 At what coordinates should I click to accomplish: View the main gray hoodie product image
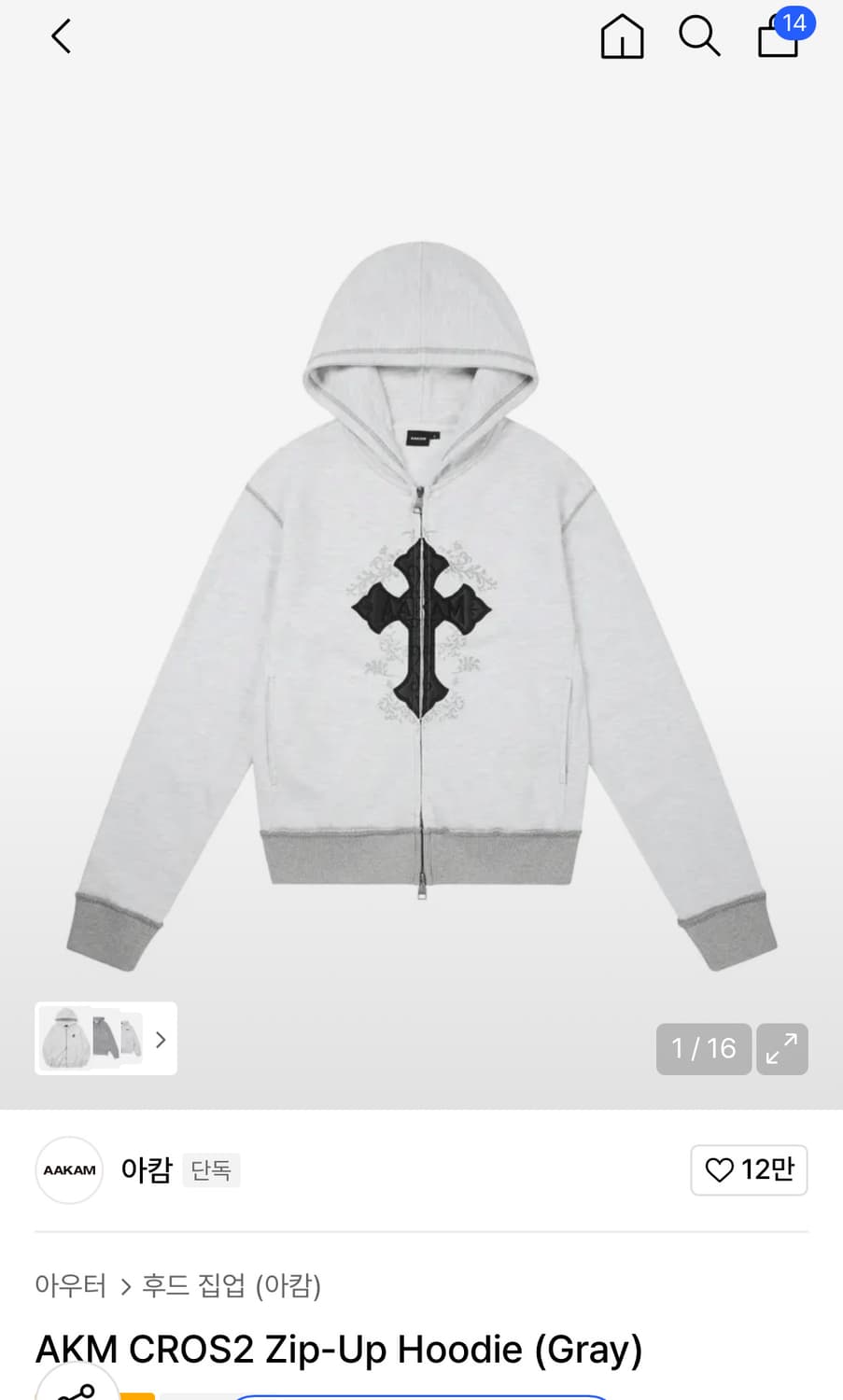(x=422, y=607)
